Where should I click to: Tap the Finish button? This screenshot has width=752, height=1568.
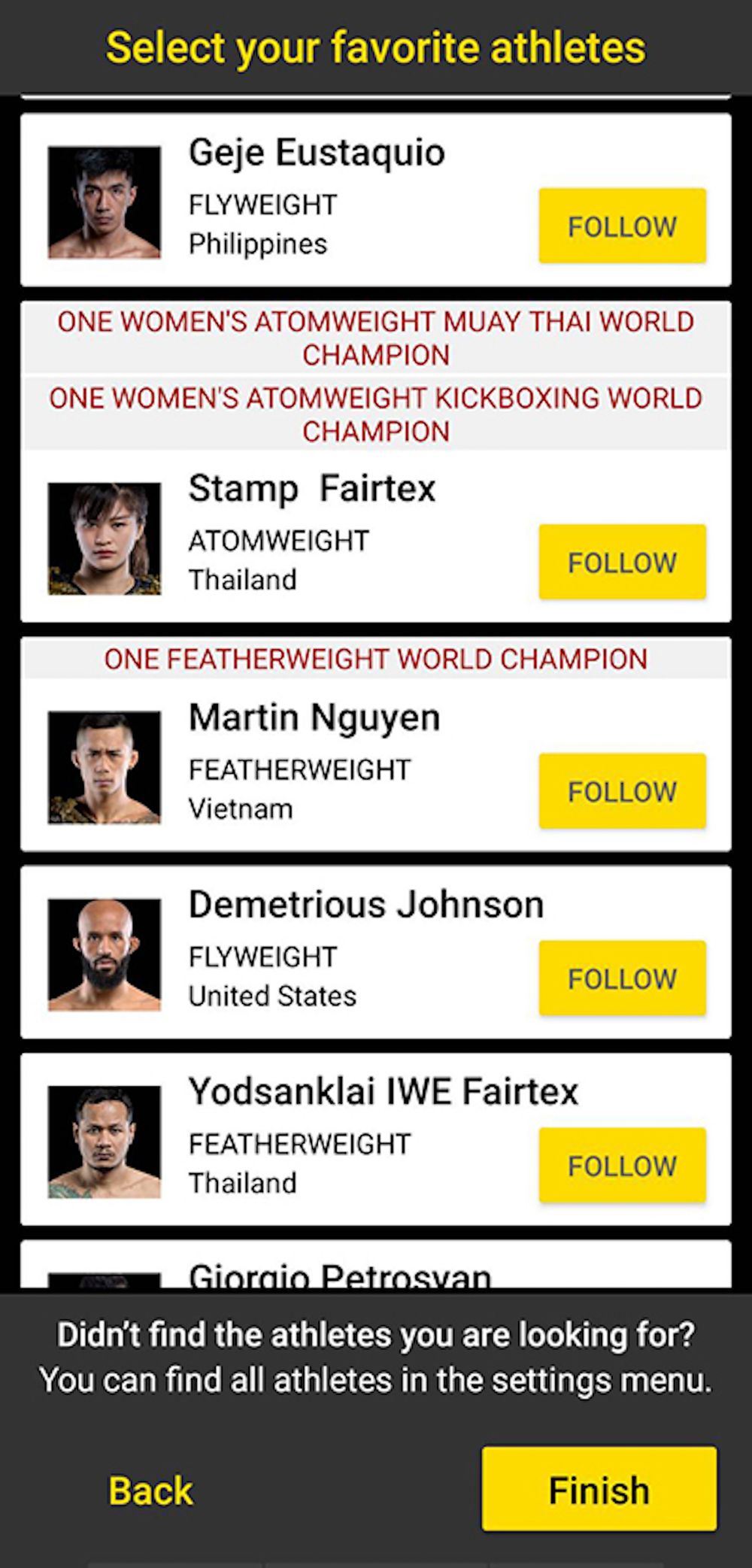click(599, 1489)
